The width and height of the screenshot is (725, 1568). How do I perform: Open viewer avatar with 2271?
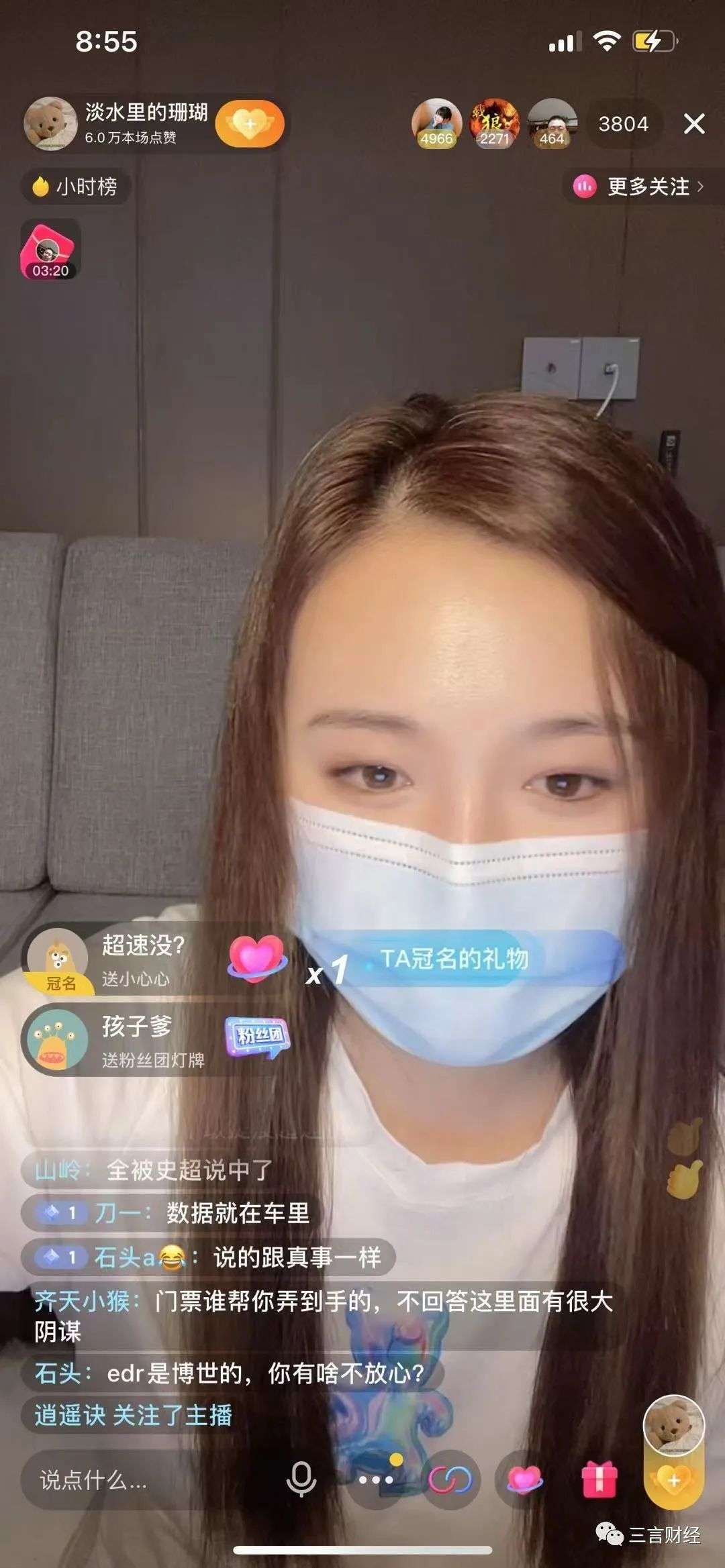point(495,123)
